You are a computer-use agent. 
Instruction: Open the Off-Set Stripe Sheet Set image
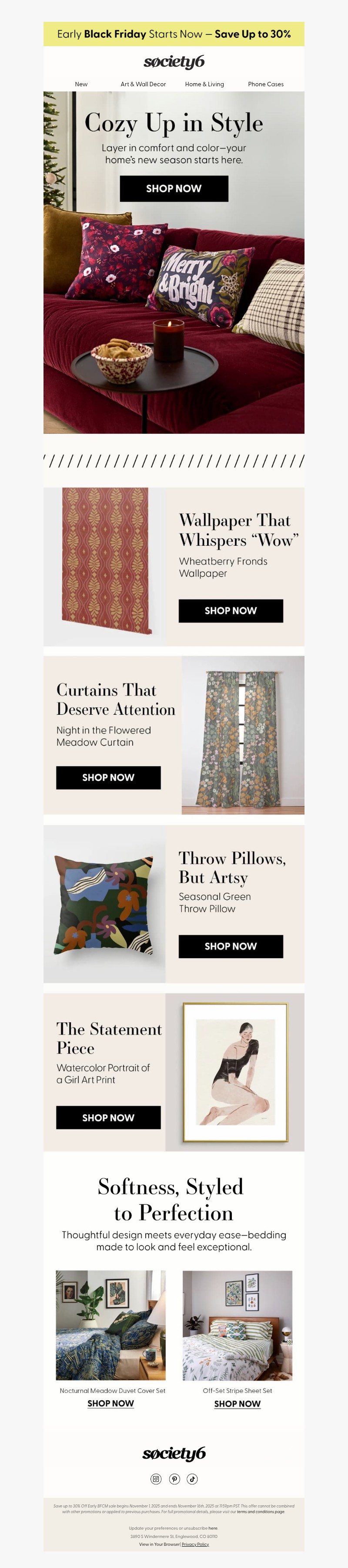pyautogui.click(x=237, y=1325)
